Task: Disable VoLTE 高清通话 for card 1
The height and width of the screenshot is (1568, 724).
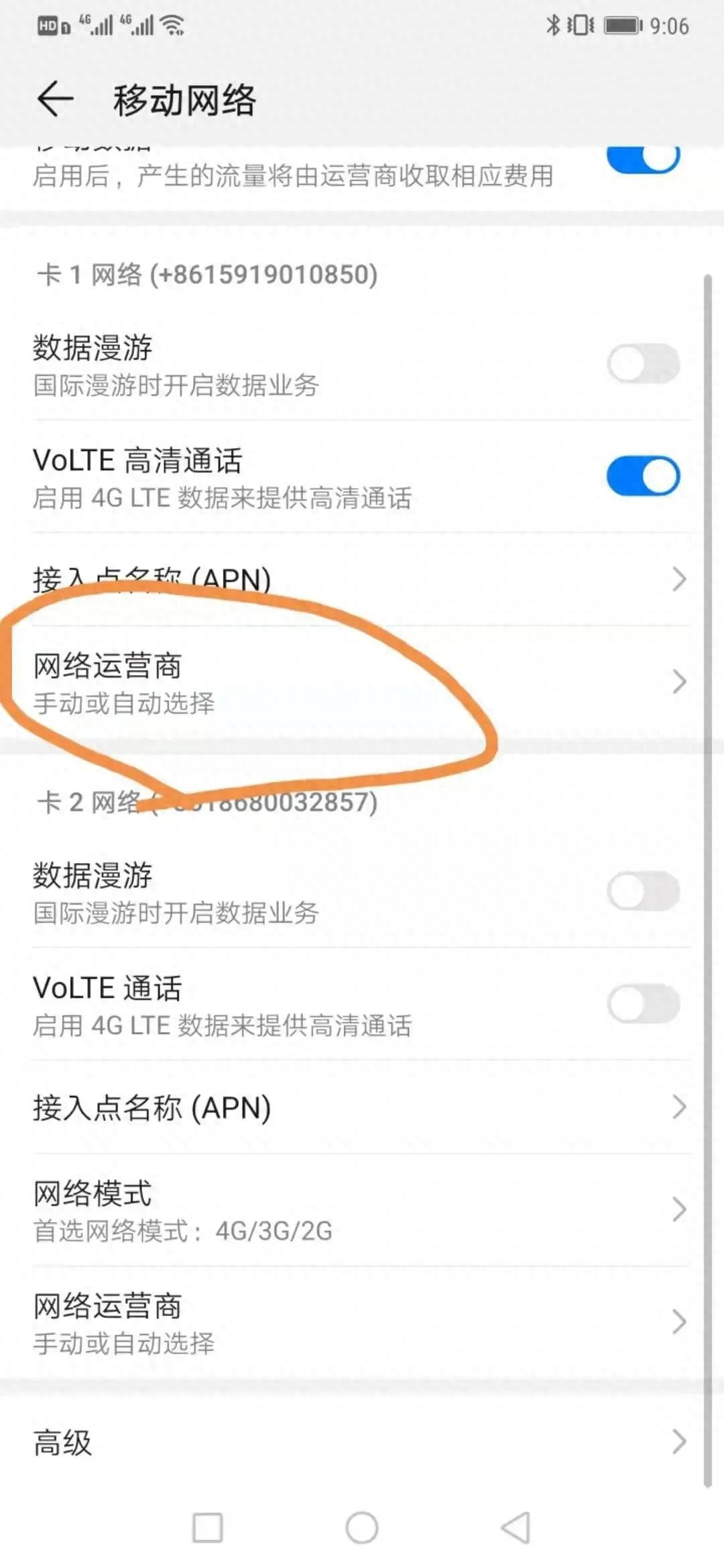Action: click(643, 476)
